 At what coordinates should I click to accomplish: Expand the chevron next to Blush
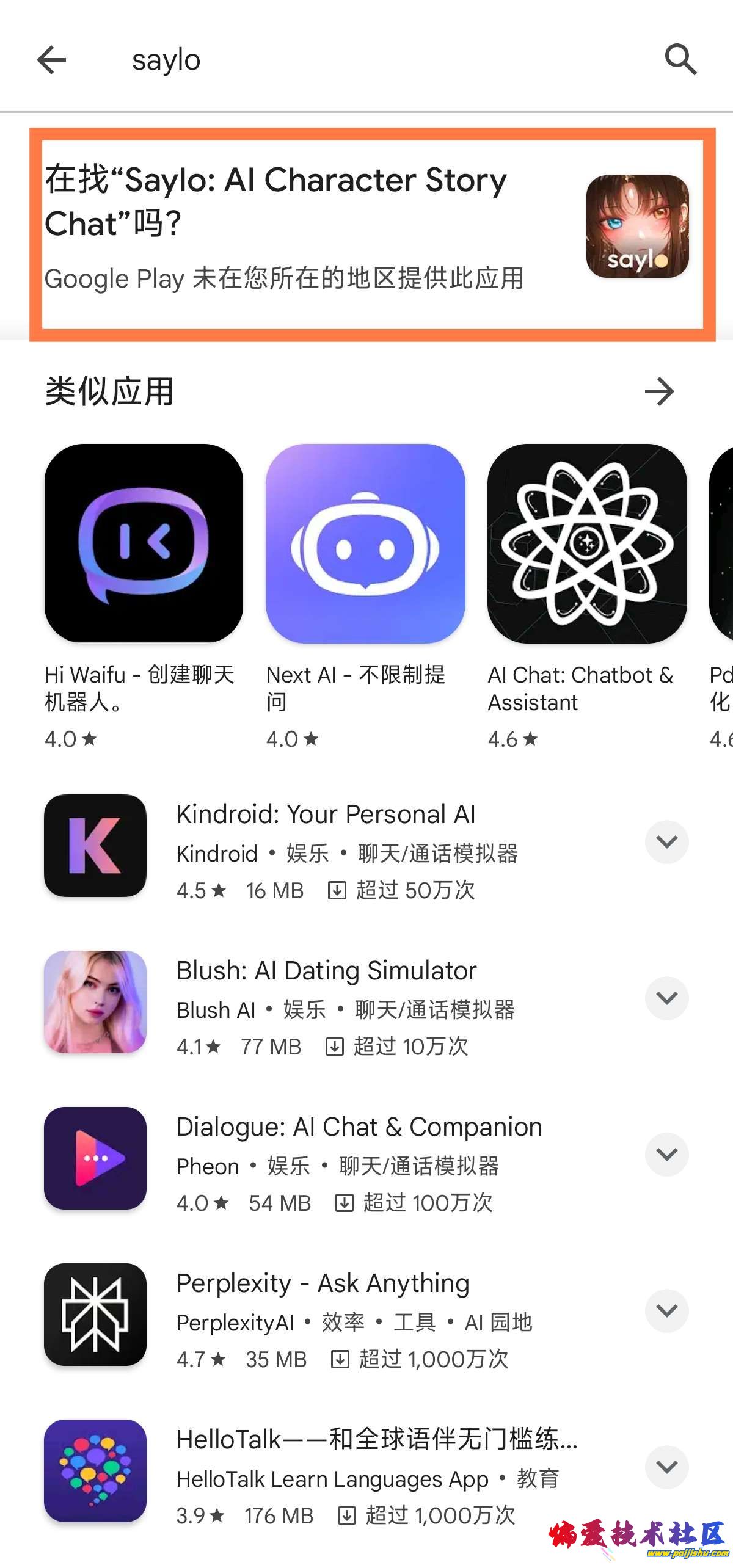pyautogui.click(x=666, y=998)
